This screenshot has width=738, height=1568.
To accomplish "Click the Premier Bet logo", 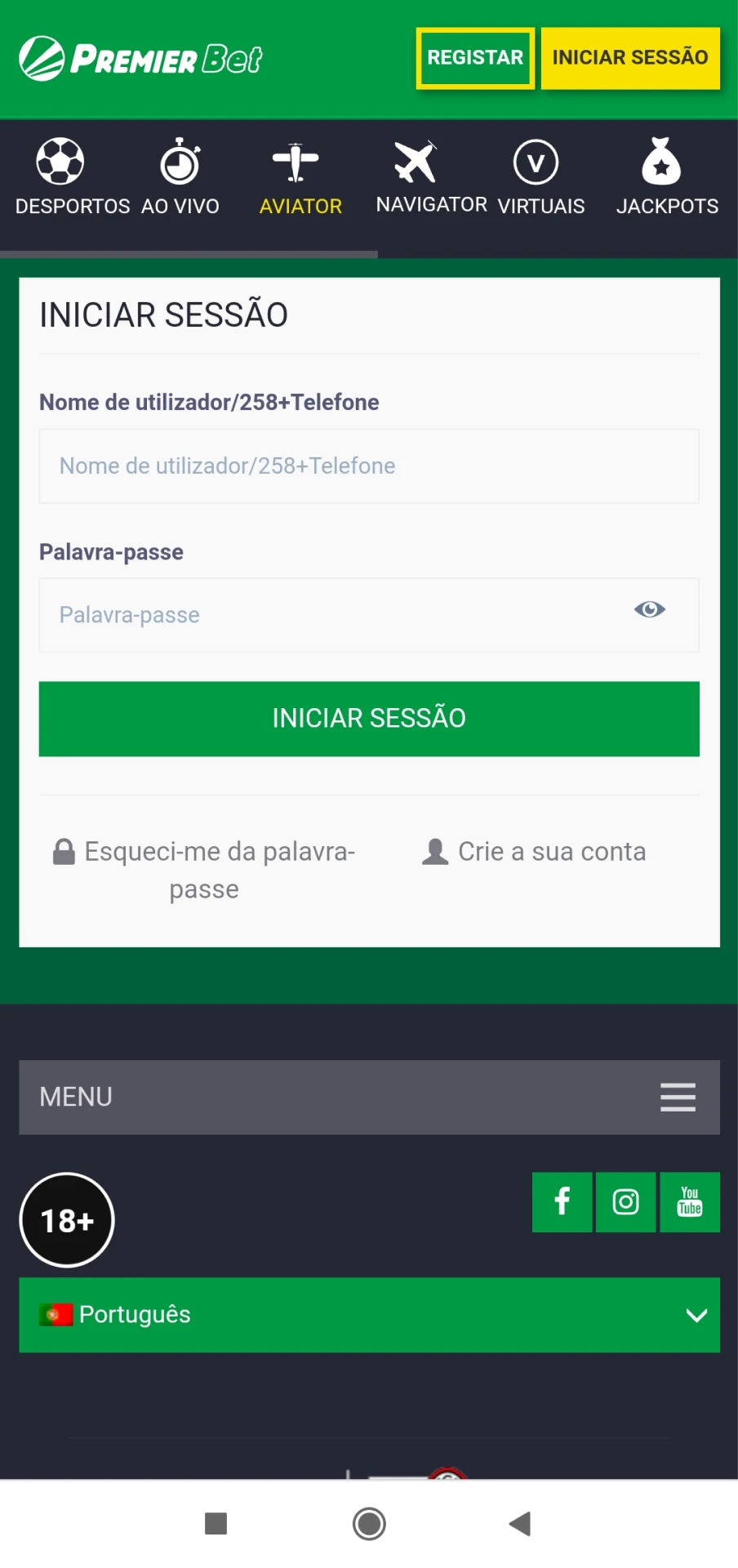I will 140,57.
